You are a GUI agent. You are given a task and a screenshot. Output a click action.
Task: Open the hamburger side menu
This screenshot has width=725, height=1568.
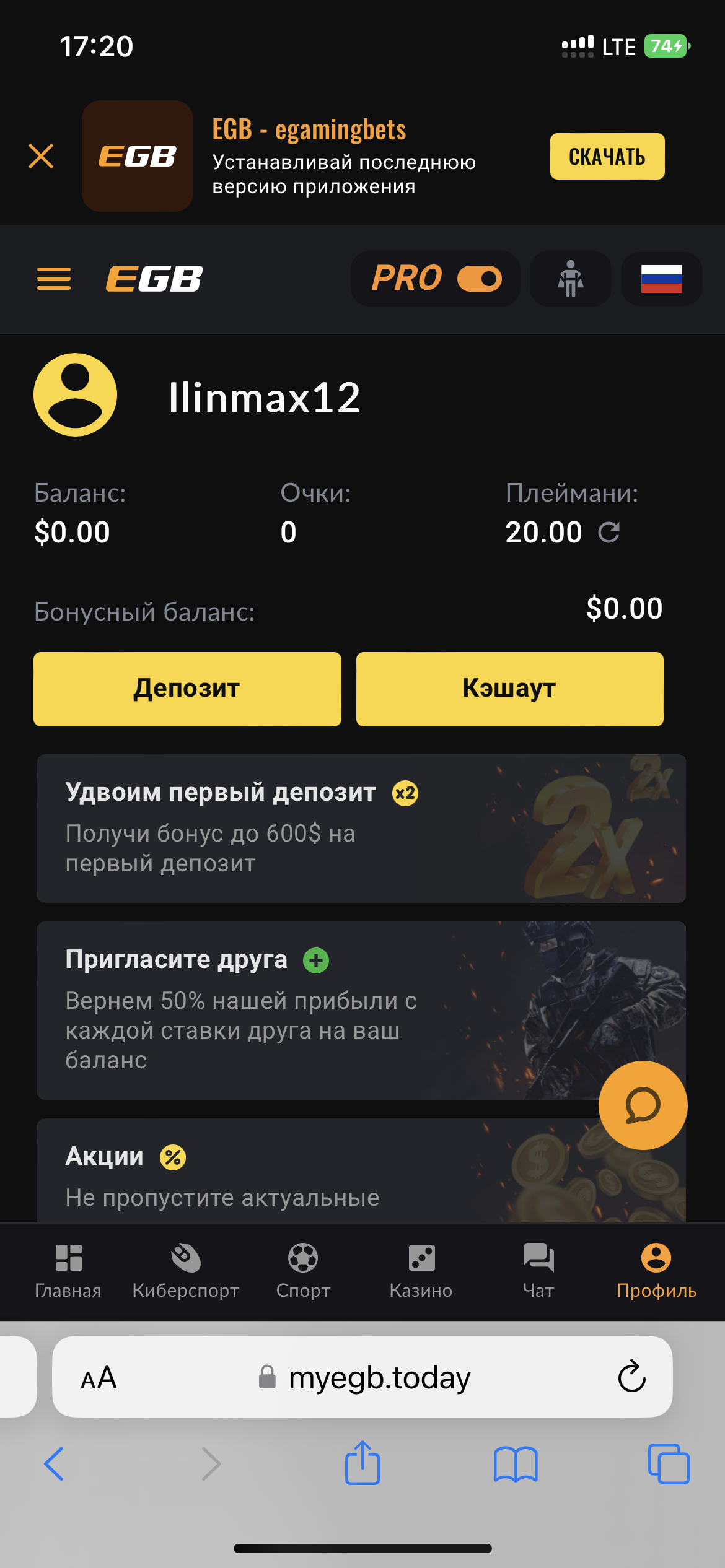[x=54, y=279]
